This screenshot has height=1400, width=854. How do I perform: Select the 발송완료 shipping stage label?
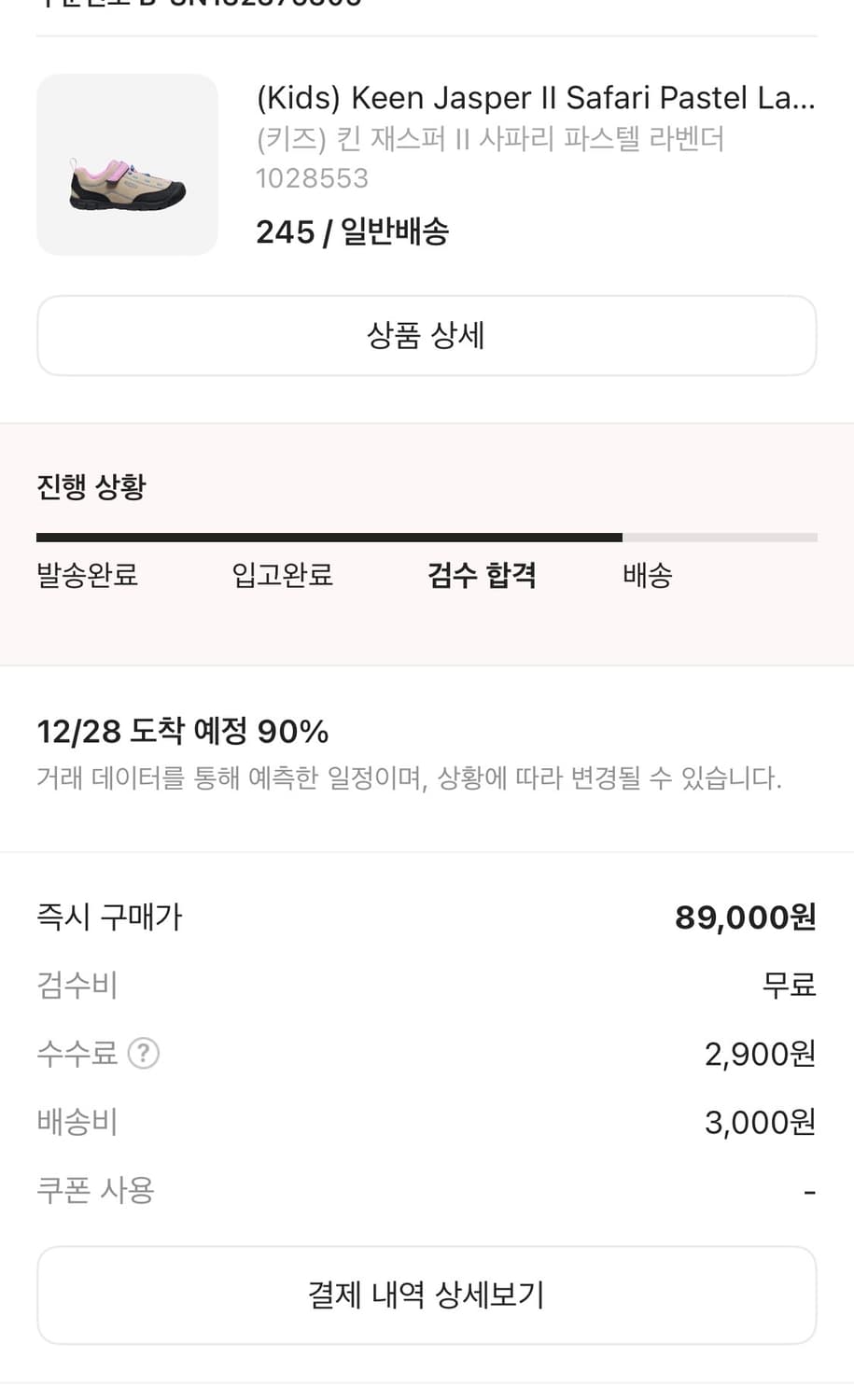(87, 576)
